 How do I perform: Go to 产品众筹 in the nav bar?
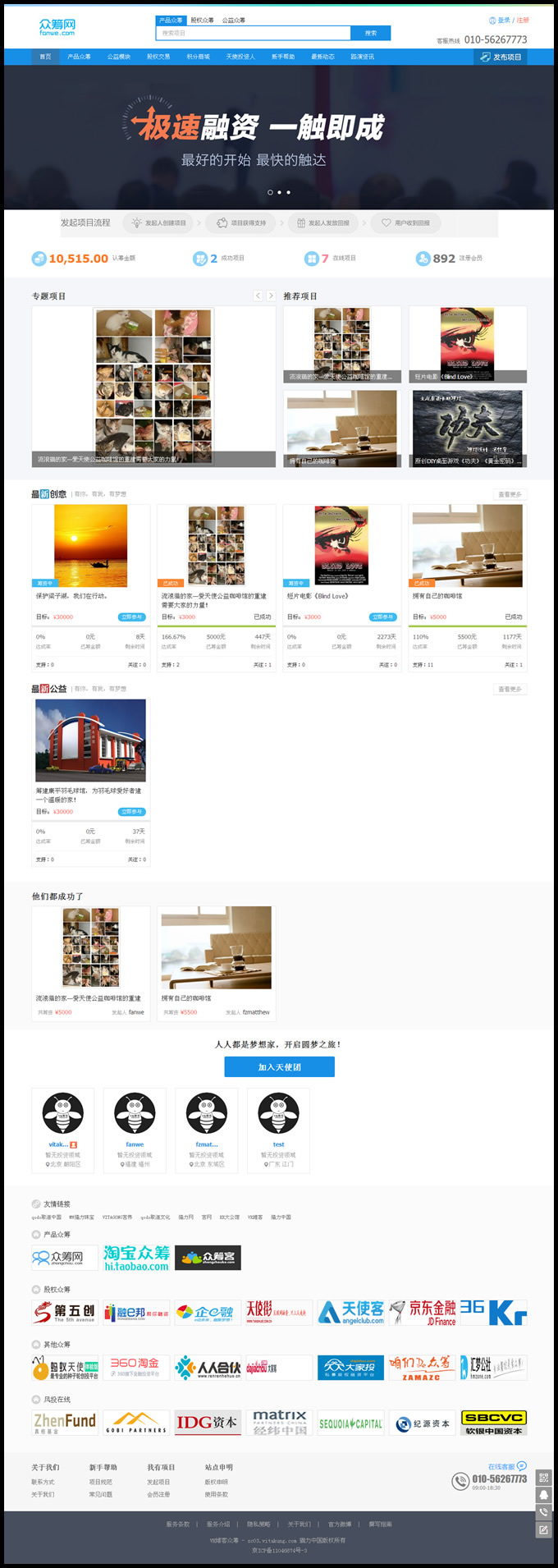pyautogui.click(x=79, y=57)
